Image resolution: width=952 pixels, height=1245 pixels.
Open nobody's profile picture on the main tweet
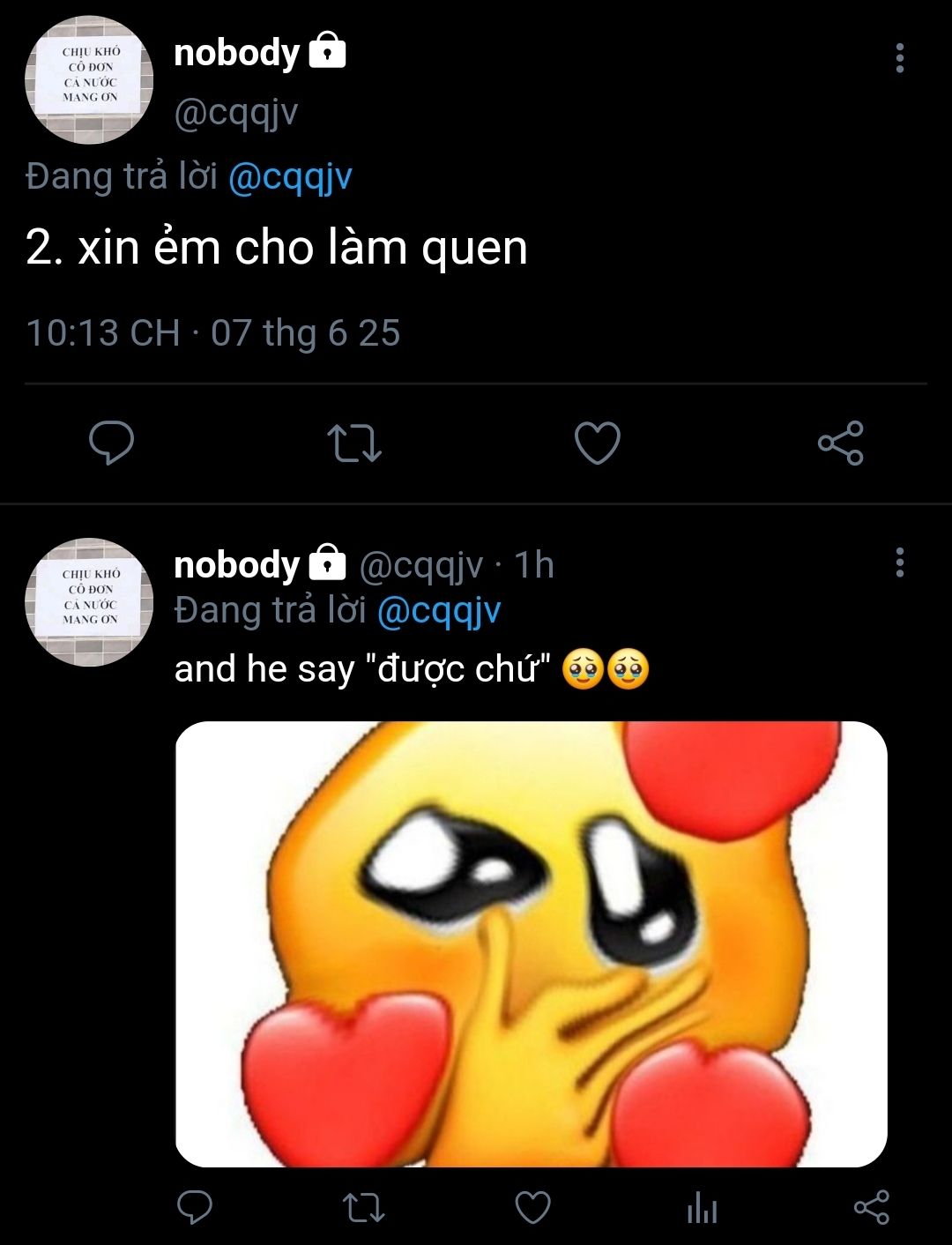(x=88, y=79)
